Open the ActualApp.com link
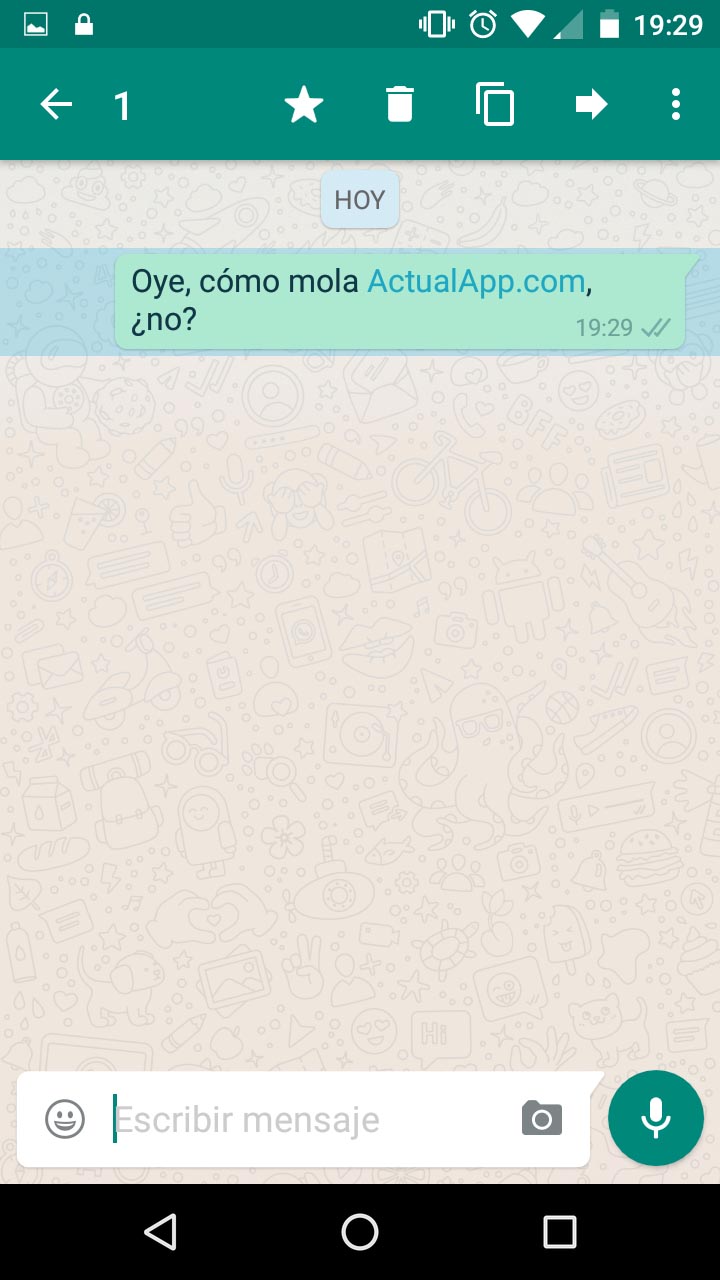 476,281
